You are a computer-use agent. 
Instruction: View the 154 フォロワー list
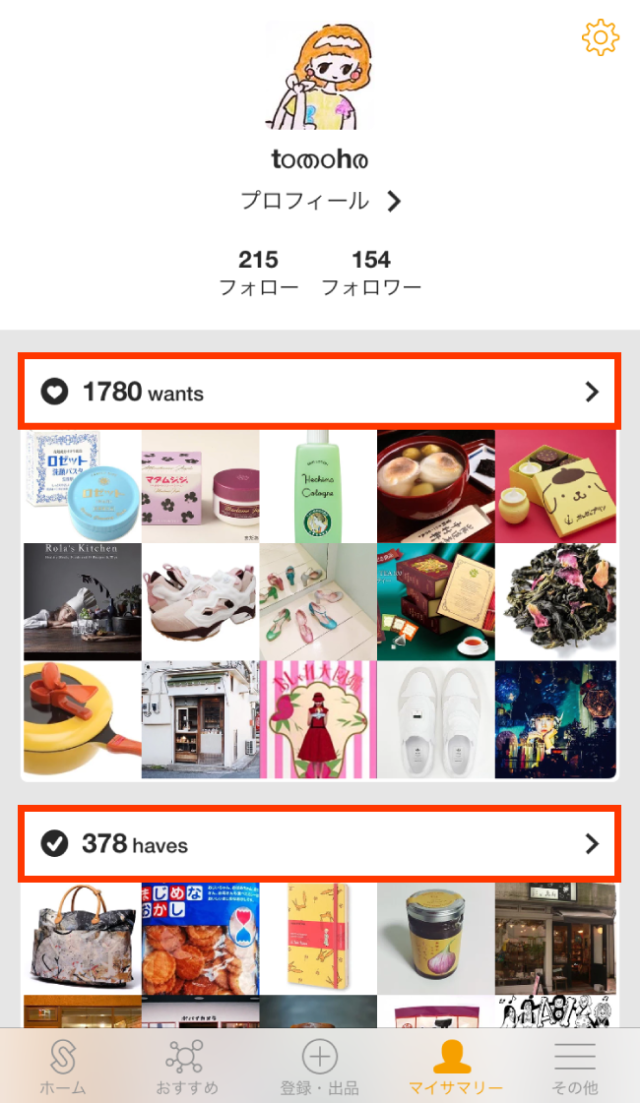point(371,273)
